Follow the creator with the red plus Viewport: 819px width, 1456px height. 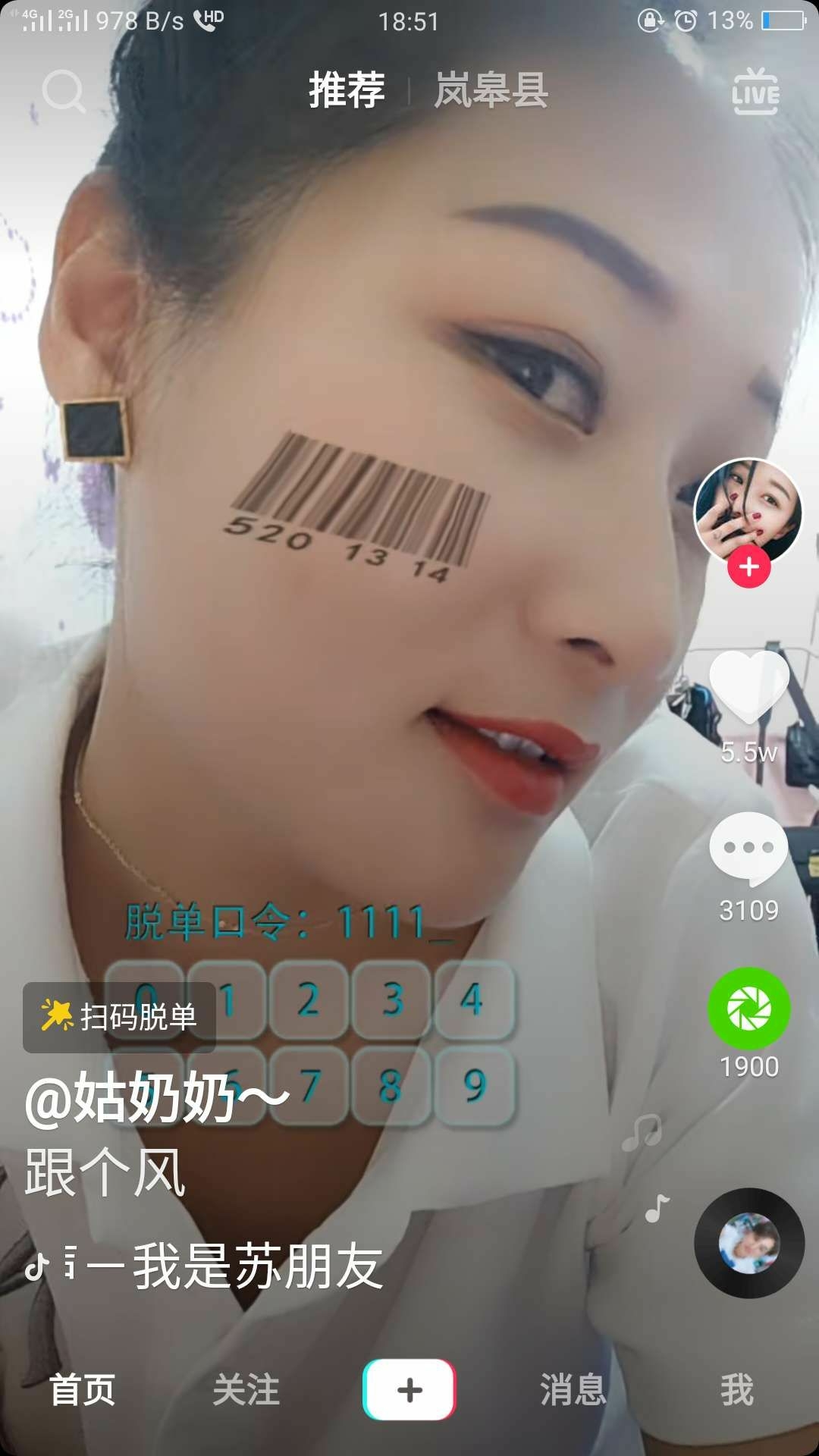click(749, 566)
